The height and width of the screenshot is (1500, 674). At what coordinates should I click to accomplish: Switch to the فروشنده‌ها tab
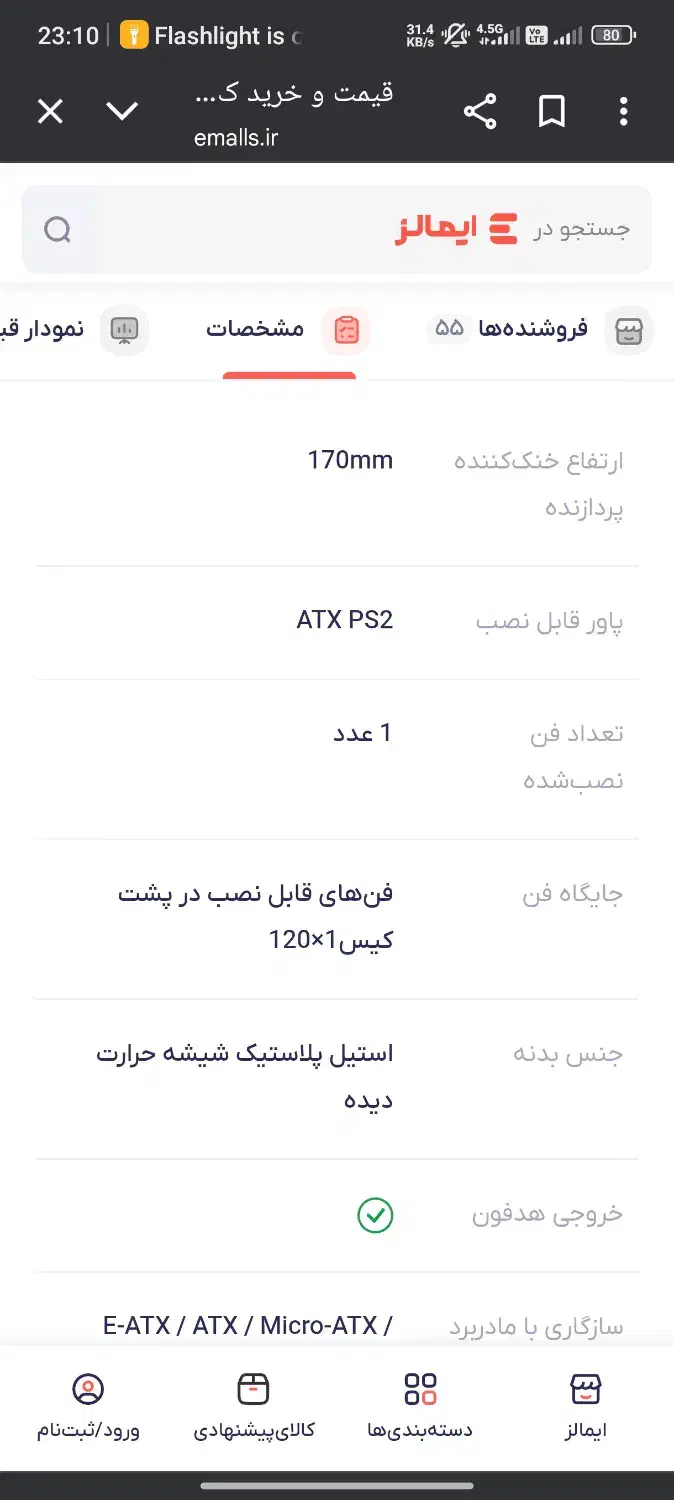[540, 329]
